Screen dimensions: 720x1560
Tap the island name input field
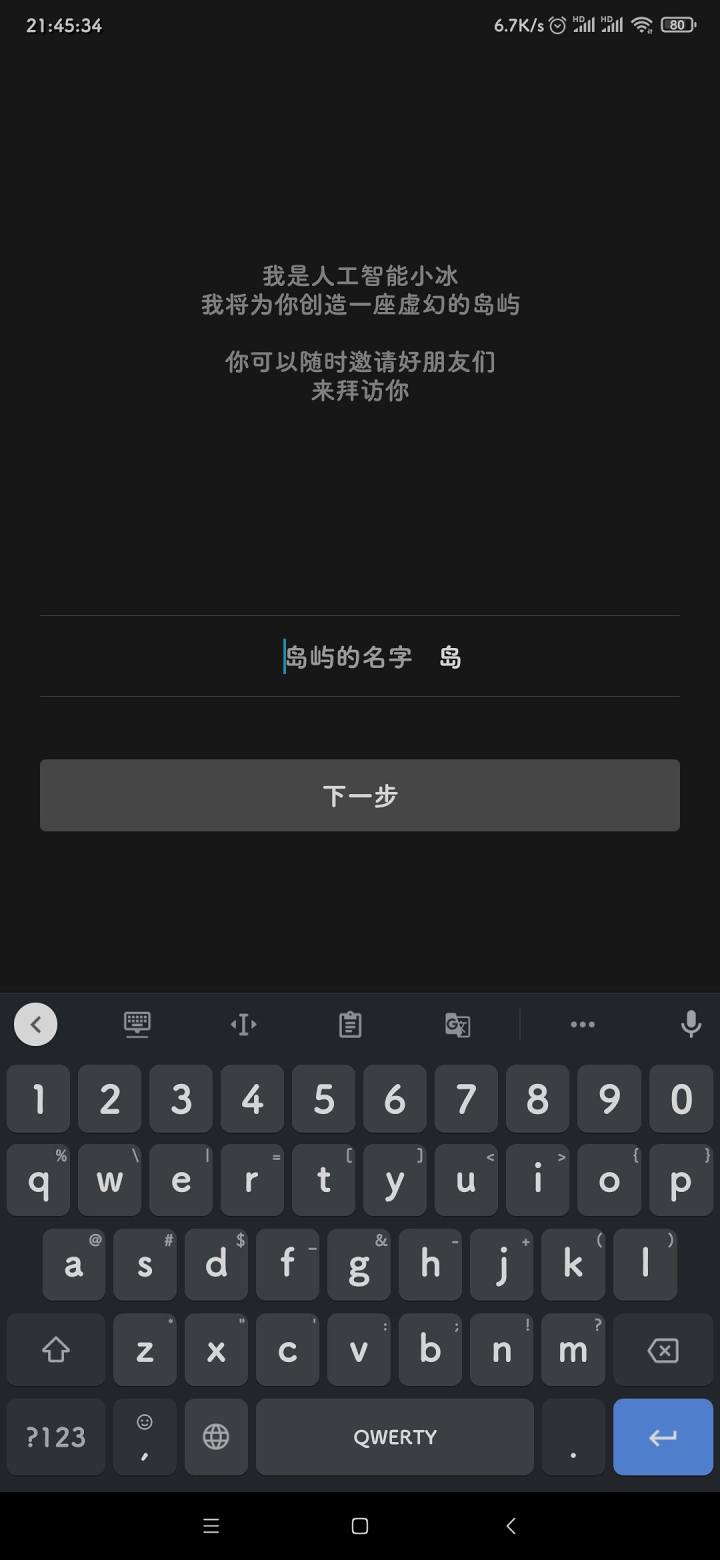(x=360, y=656)
